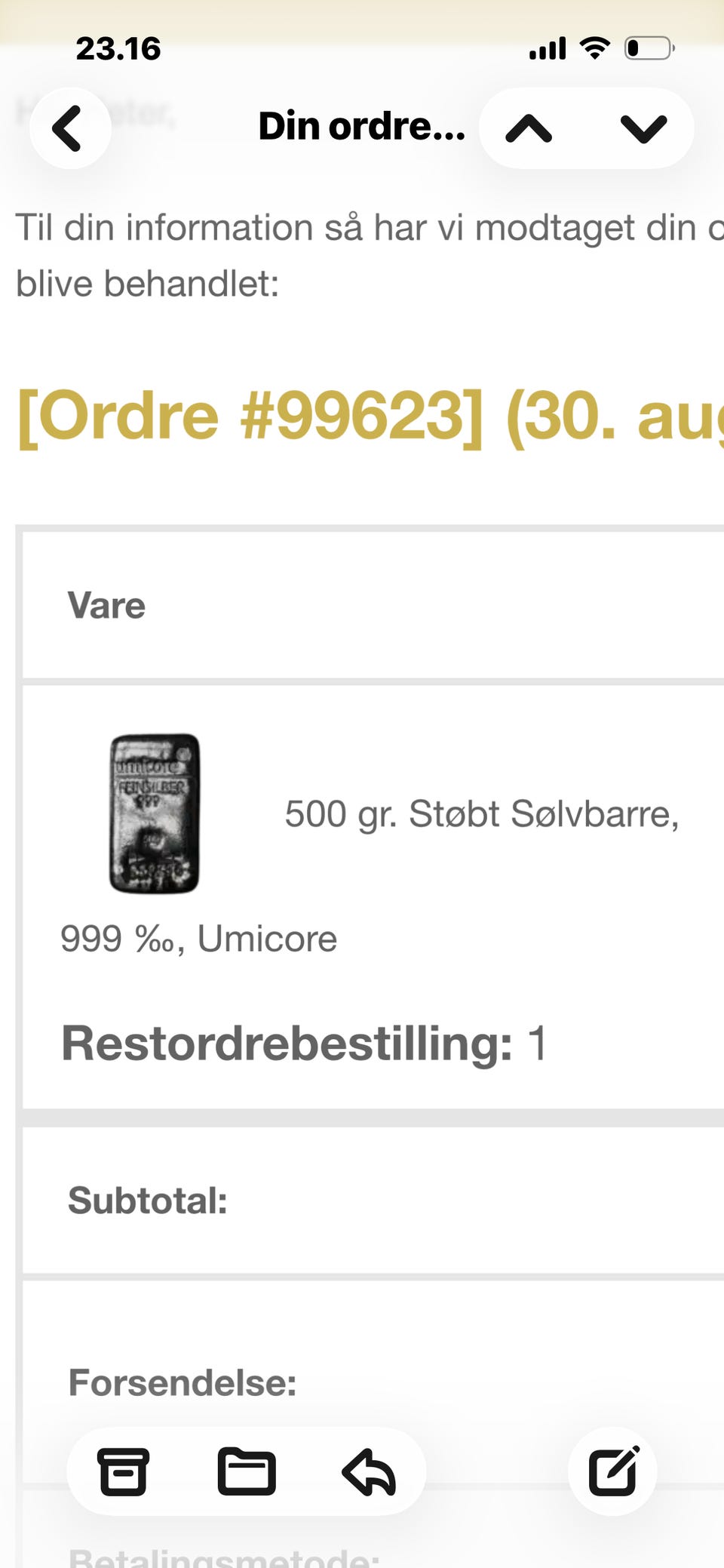Move this email to a folder
Viewport: 724px width, 1568px height.
tap(245, 1472)
